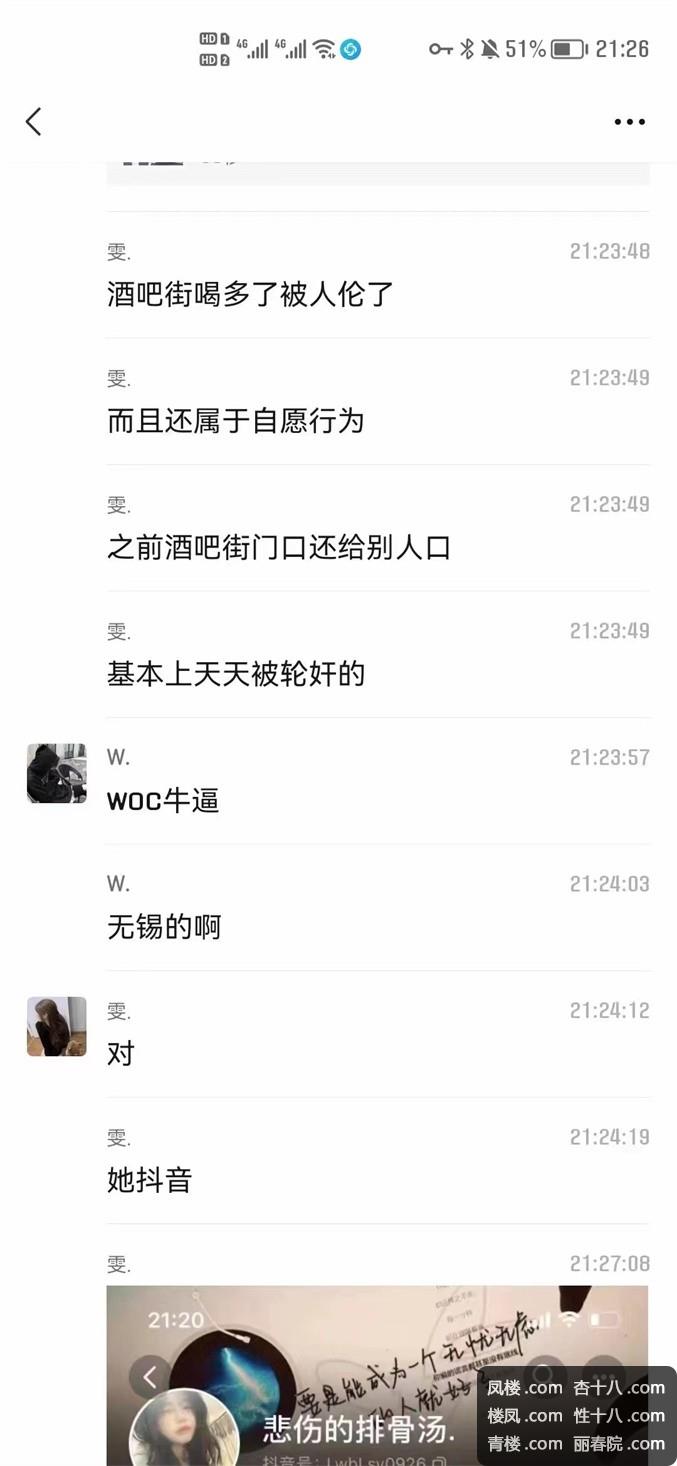Go back using the top-left arrow
The height and width of the screenshot is (1466, 677).
(x=34, y=122)
